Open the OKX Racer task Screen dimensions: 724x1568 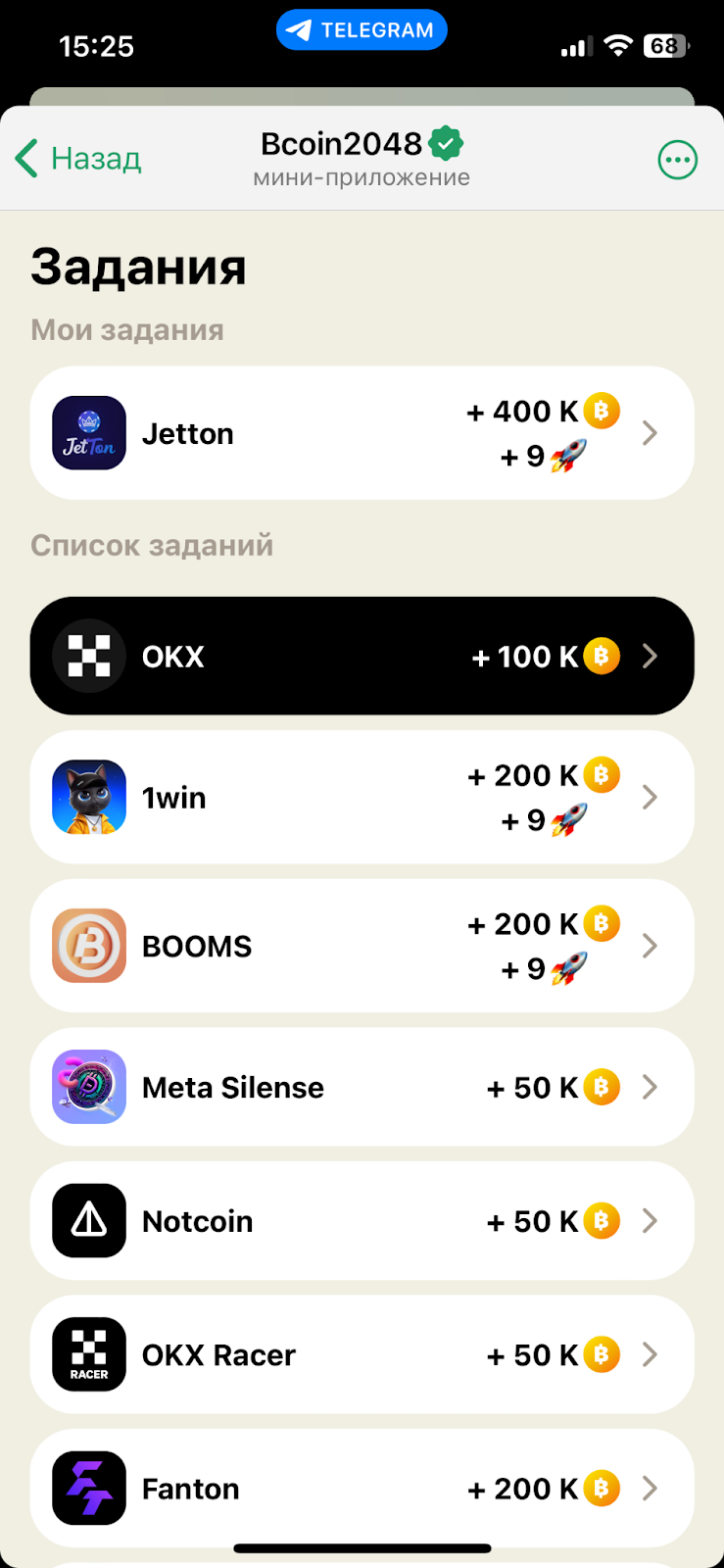[x=362, y=1354]
